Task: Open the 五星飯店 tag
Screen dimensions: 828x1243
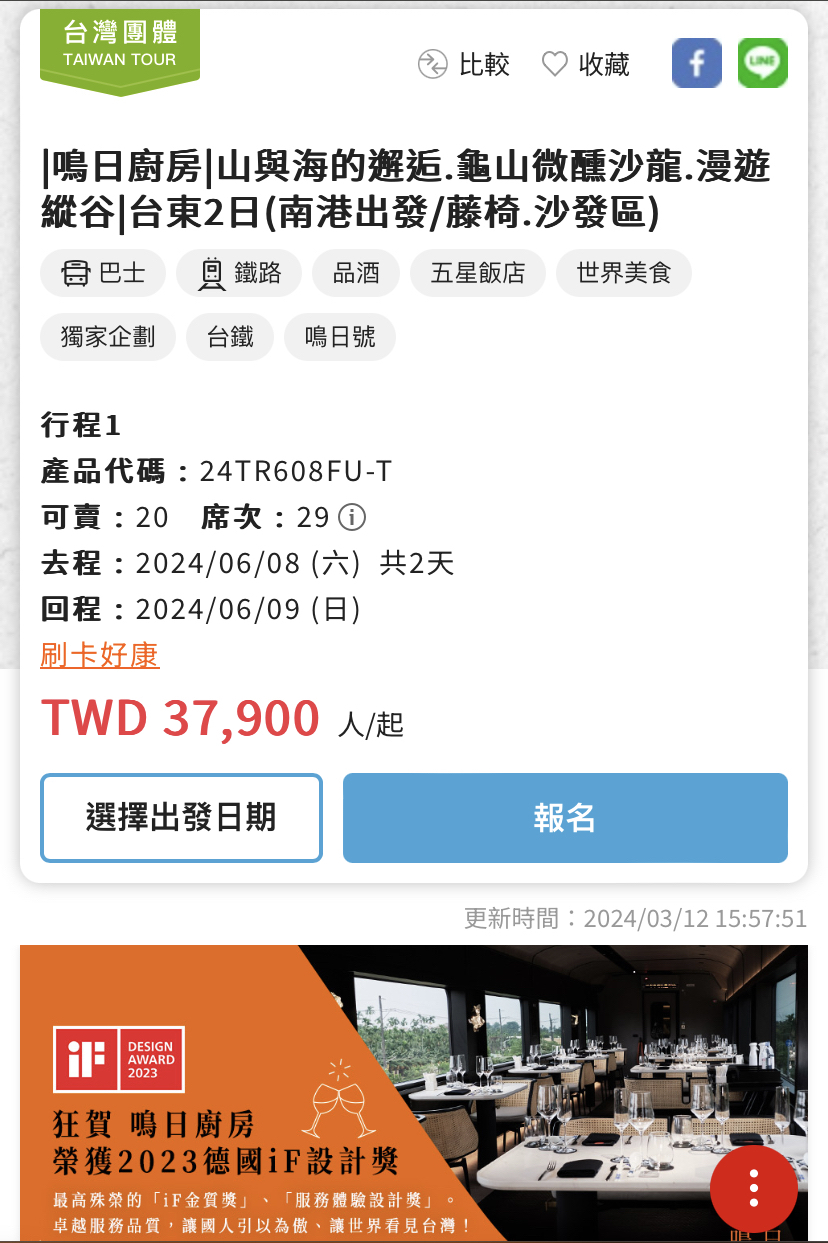Action: tap(478, 273)
